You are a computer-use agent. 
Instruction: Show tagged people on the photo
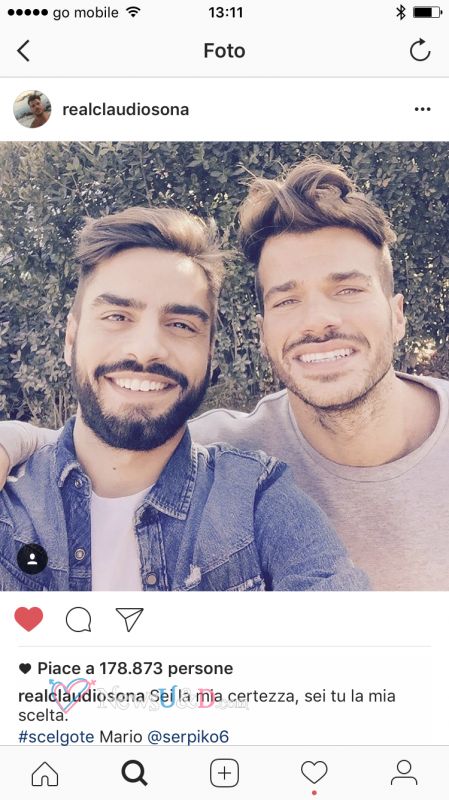(33, 559)
